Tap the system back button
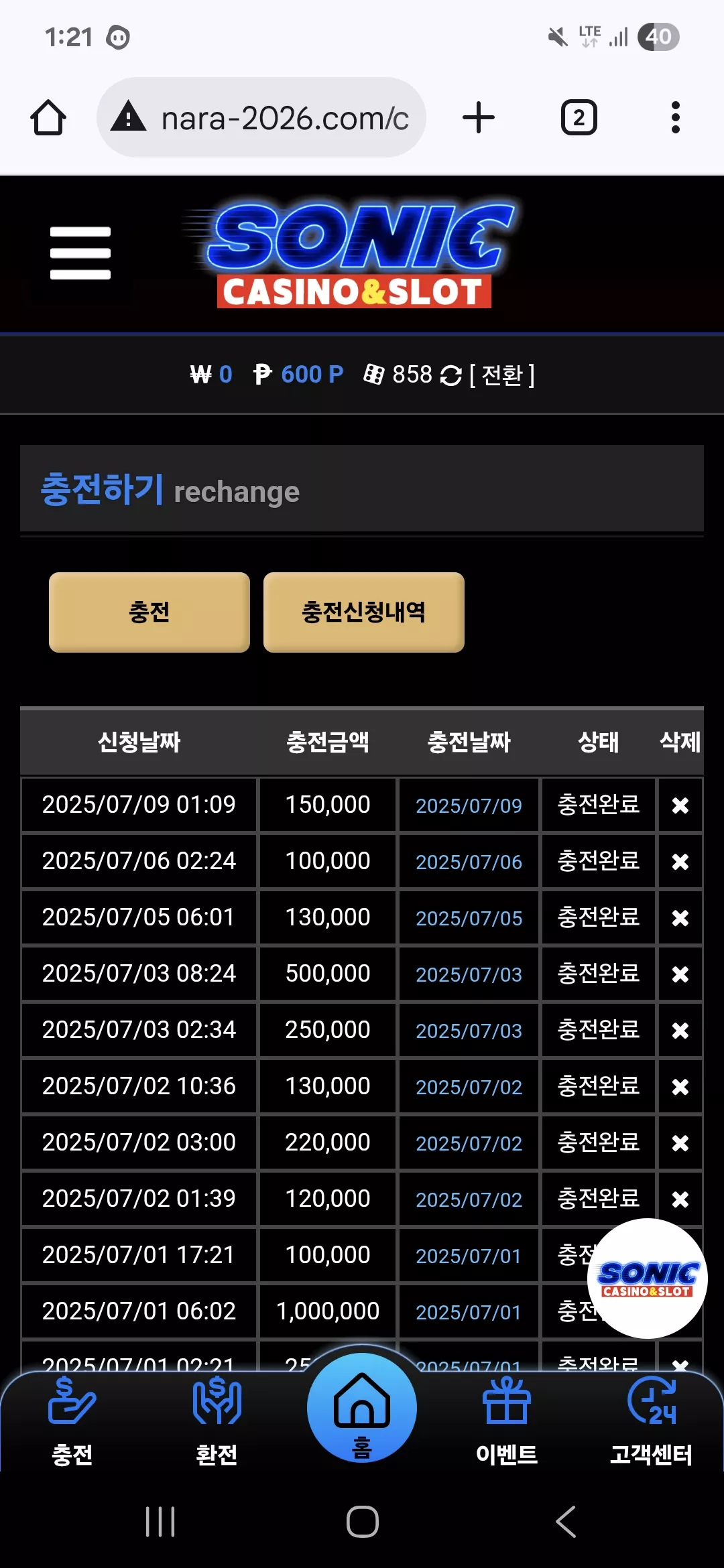 click(x=566, y=1521)
